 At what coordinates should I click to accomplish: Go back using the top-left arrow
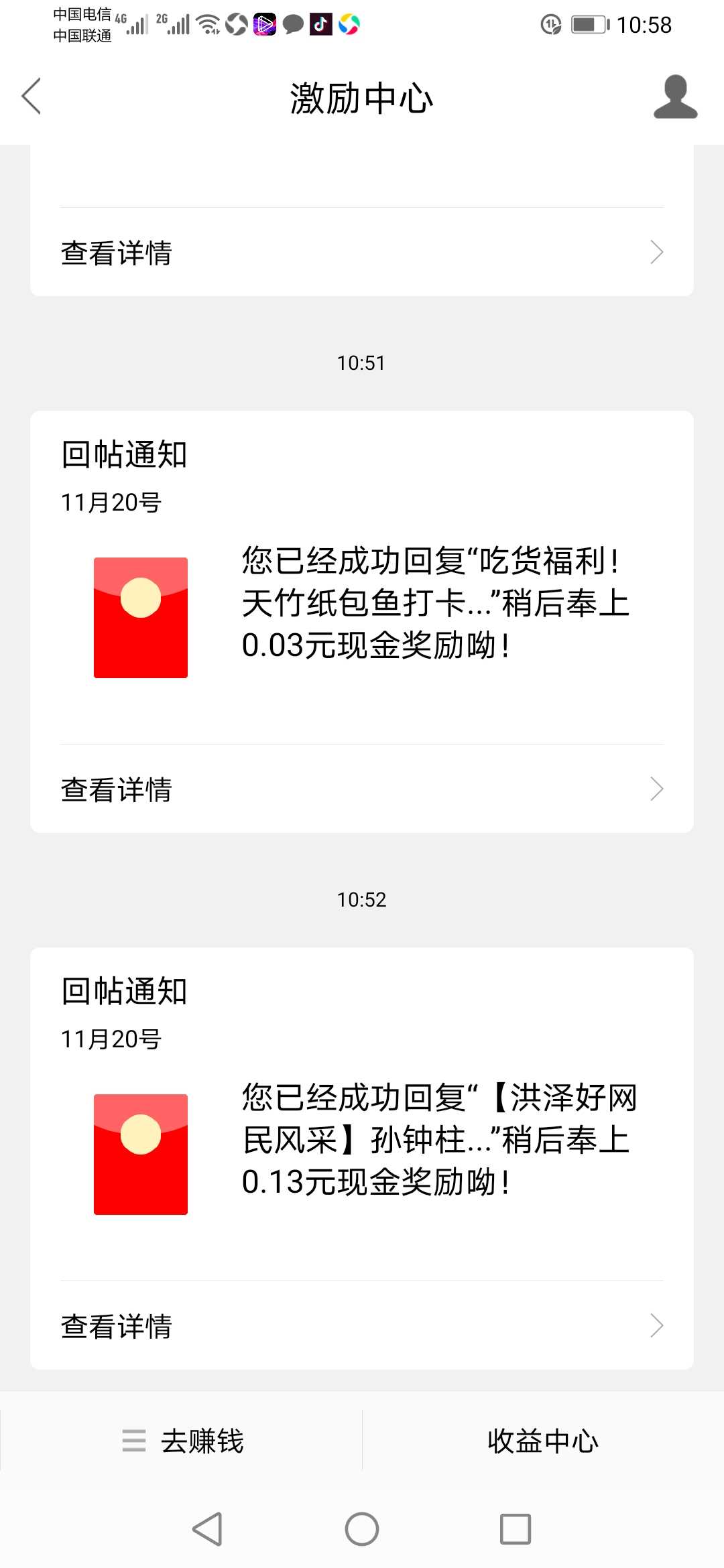32,96
